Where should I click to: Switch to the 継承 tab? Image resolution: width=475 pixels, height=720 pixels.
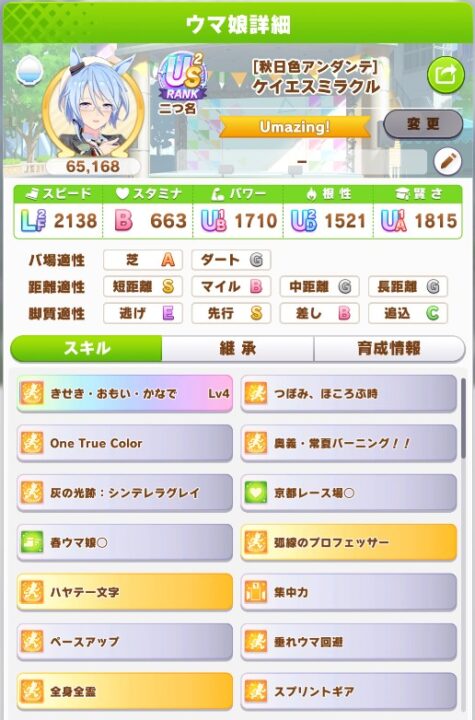pyautogui.click(x=238, y=349)
